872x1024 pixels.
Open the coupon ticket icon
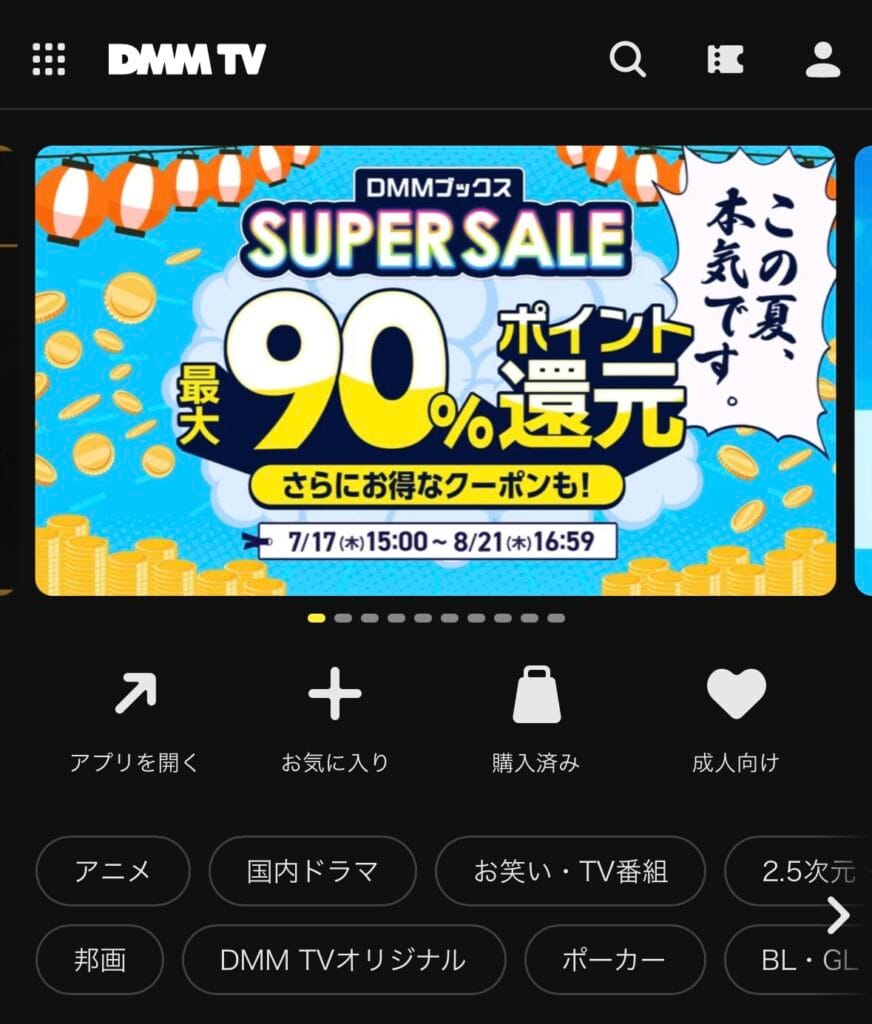click(x=725, y=59)
